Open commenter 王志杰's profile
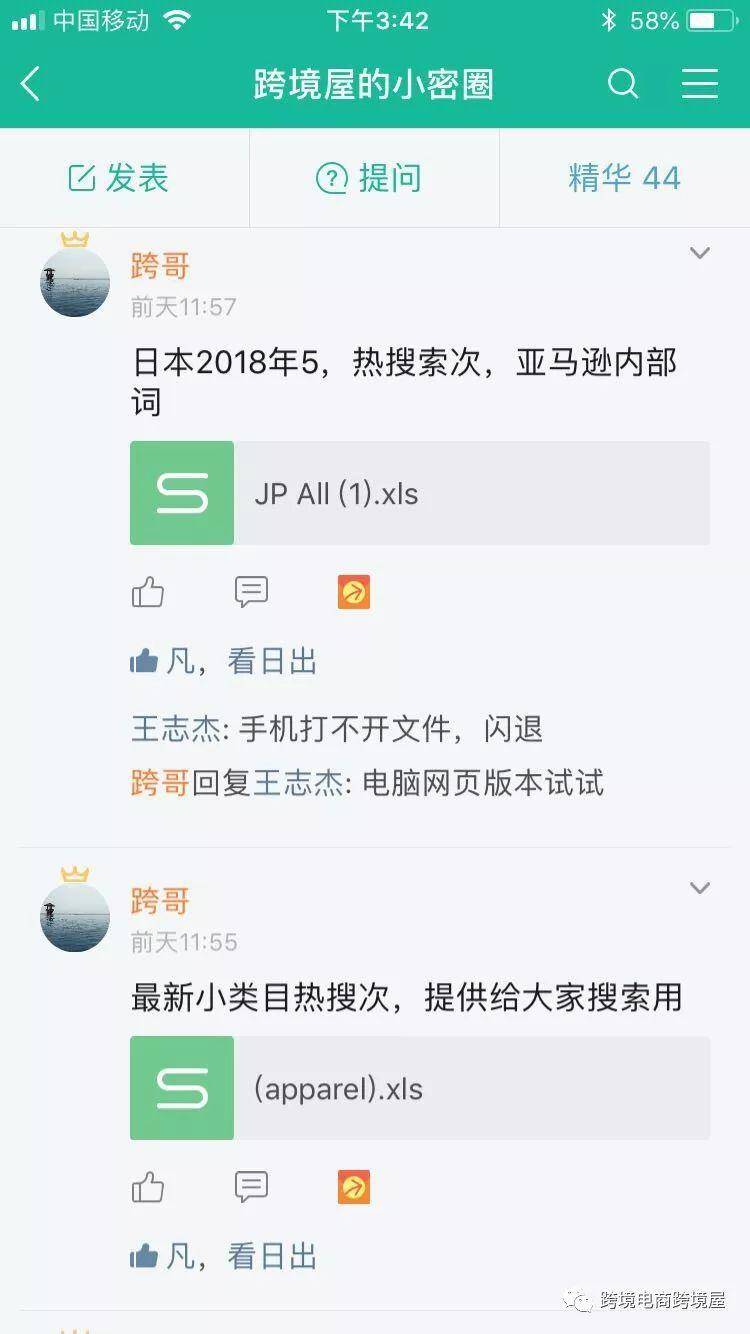 pyautogui.click(x=175, y=729)
